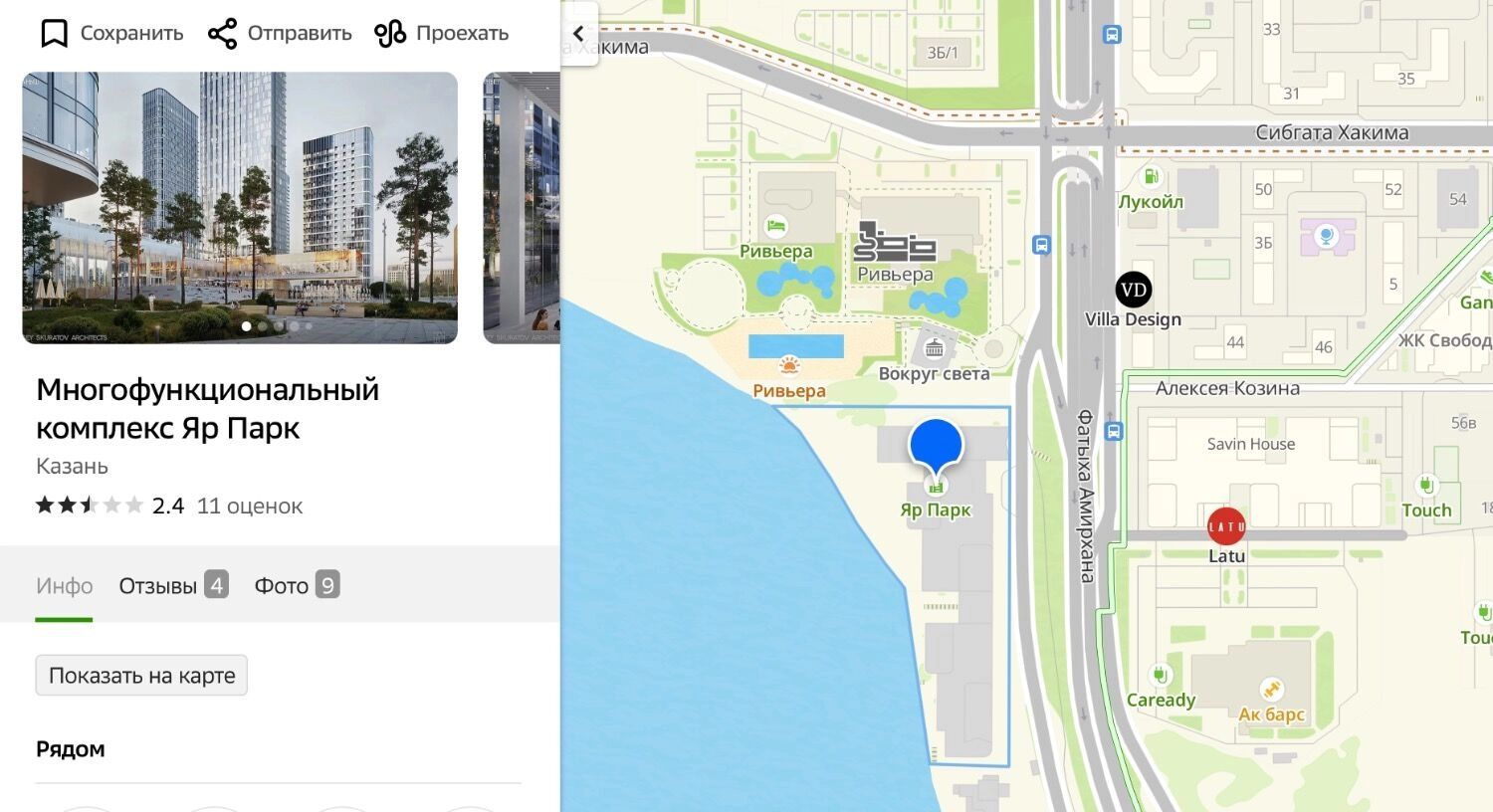The width and height of the screenshot is (1493, 812).
Task: Open the Latu place on the map
Action: pos(1226,526)
